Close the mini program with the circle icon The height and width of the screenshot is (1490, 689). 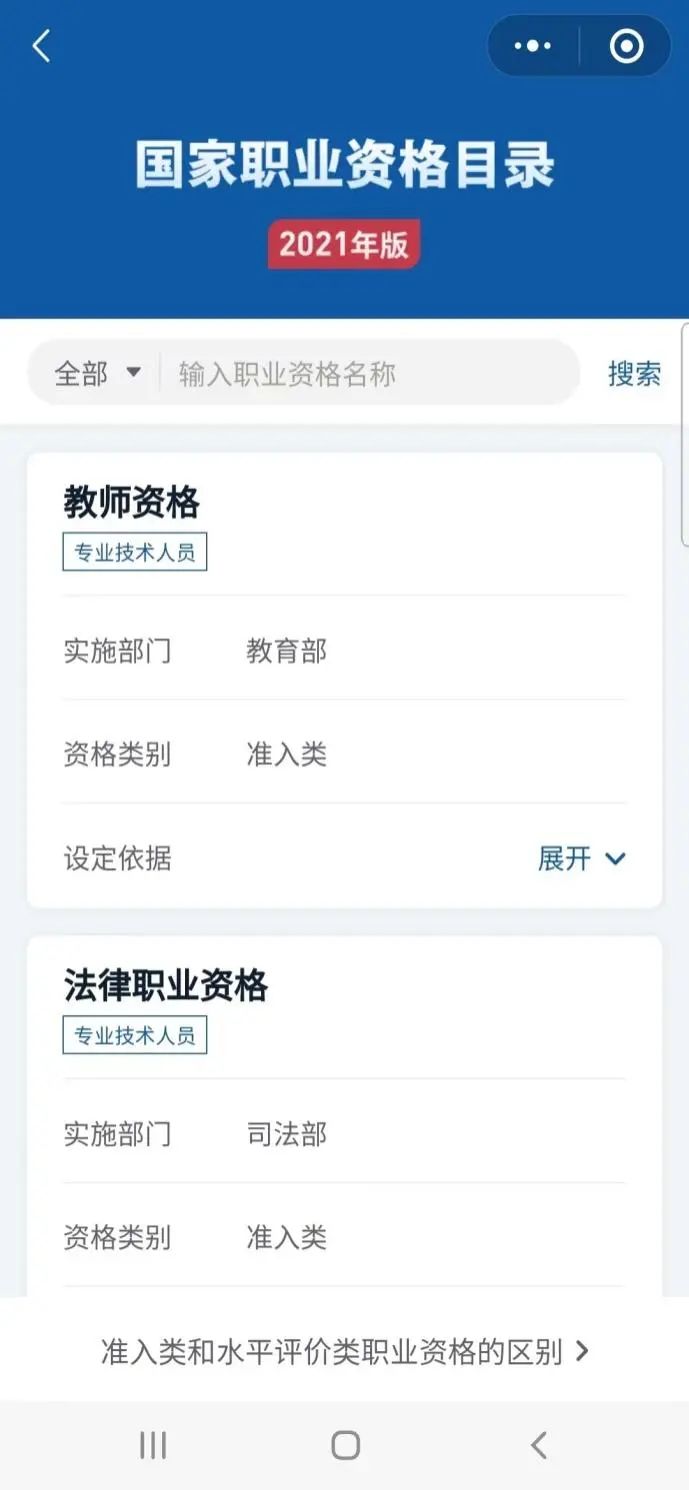[x=627, y=46]
